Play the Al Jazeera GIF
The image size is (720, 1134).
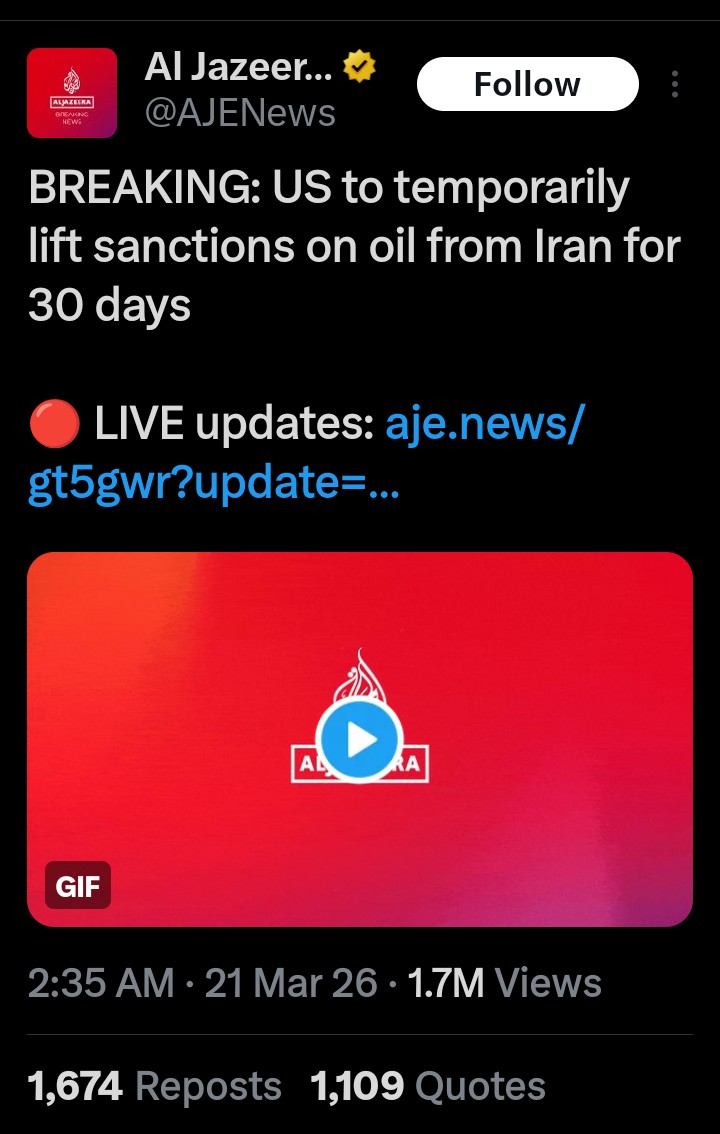pos(360,740)
